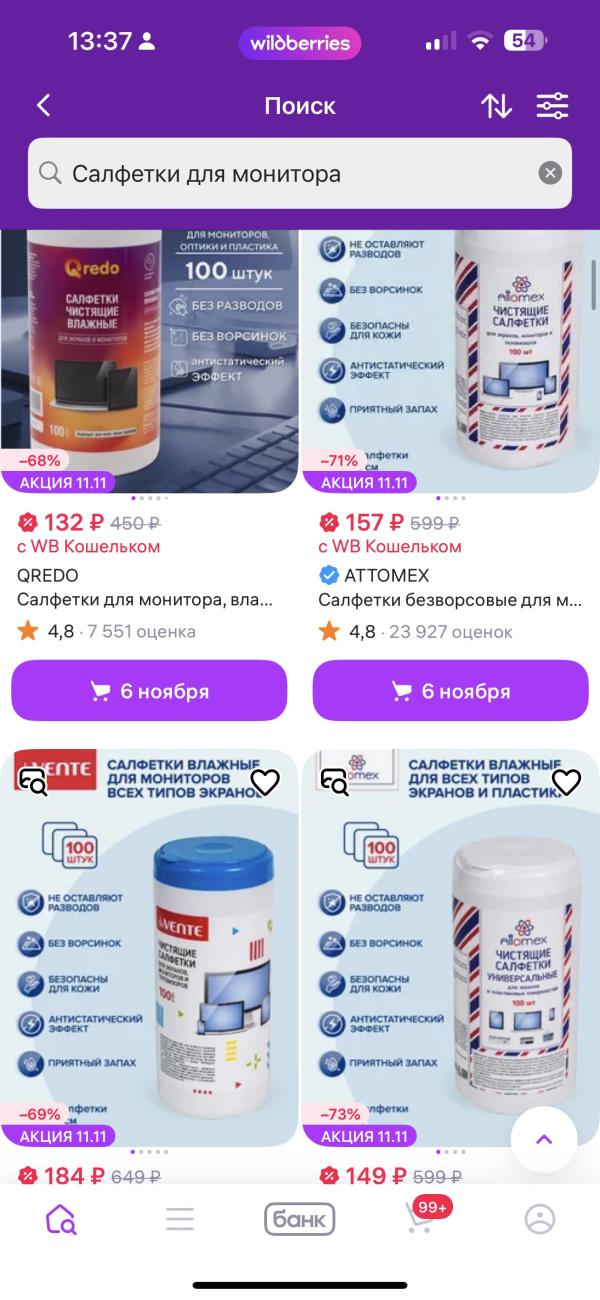Screen dimensions: 600x1300
Task: Edit the «Салфетки для монитора» search field
Action: pyautogui.click(x=300, y=173)
